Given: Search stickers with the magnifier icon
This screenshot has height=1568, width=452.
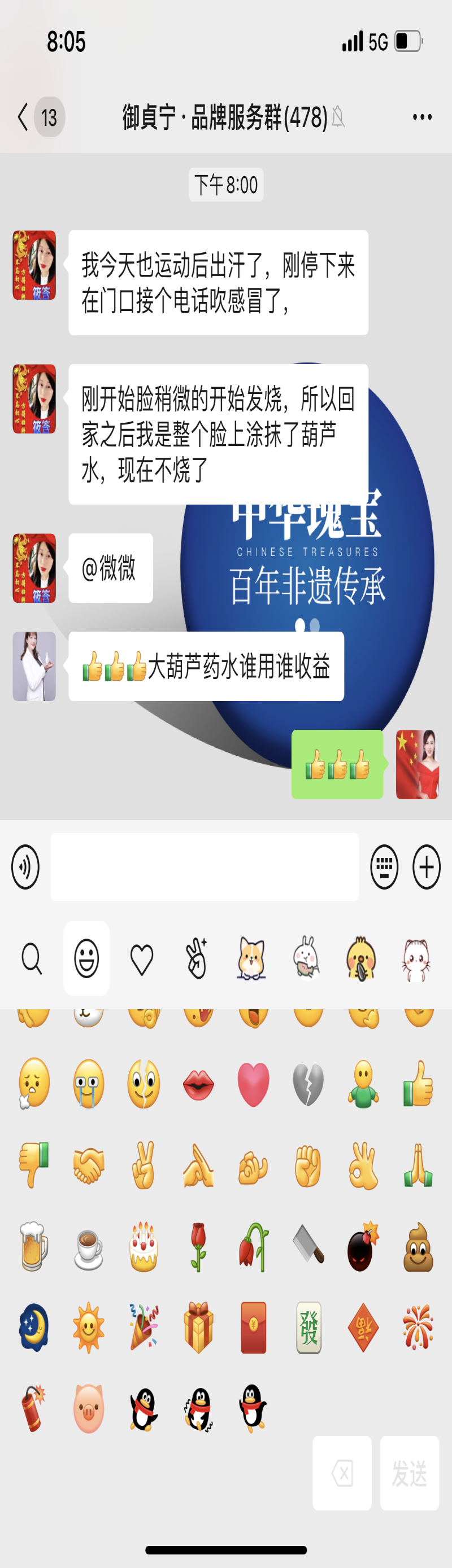Looking at the screenshot, I should click(x=32, y=959).
